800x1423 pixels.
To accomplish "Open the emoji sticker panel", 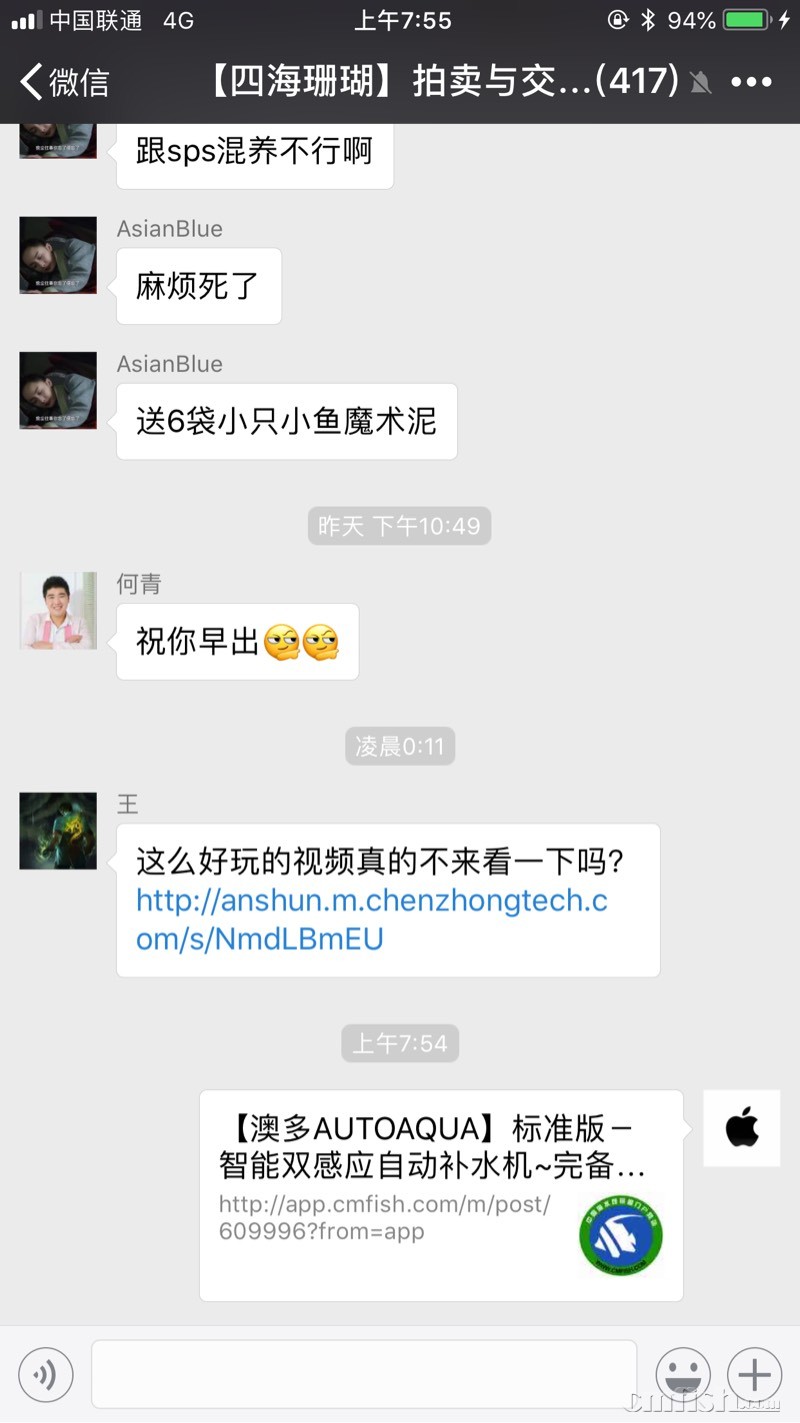I will click(683, 1375).
